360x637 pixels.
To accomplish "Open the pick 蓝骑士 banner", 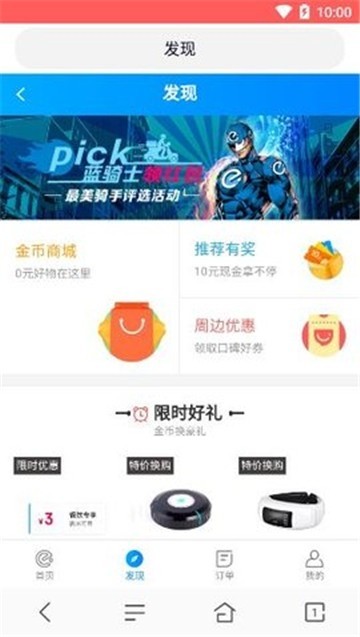I will click(x=180, y=167).
